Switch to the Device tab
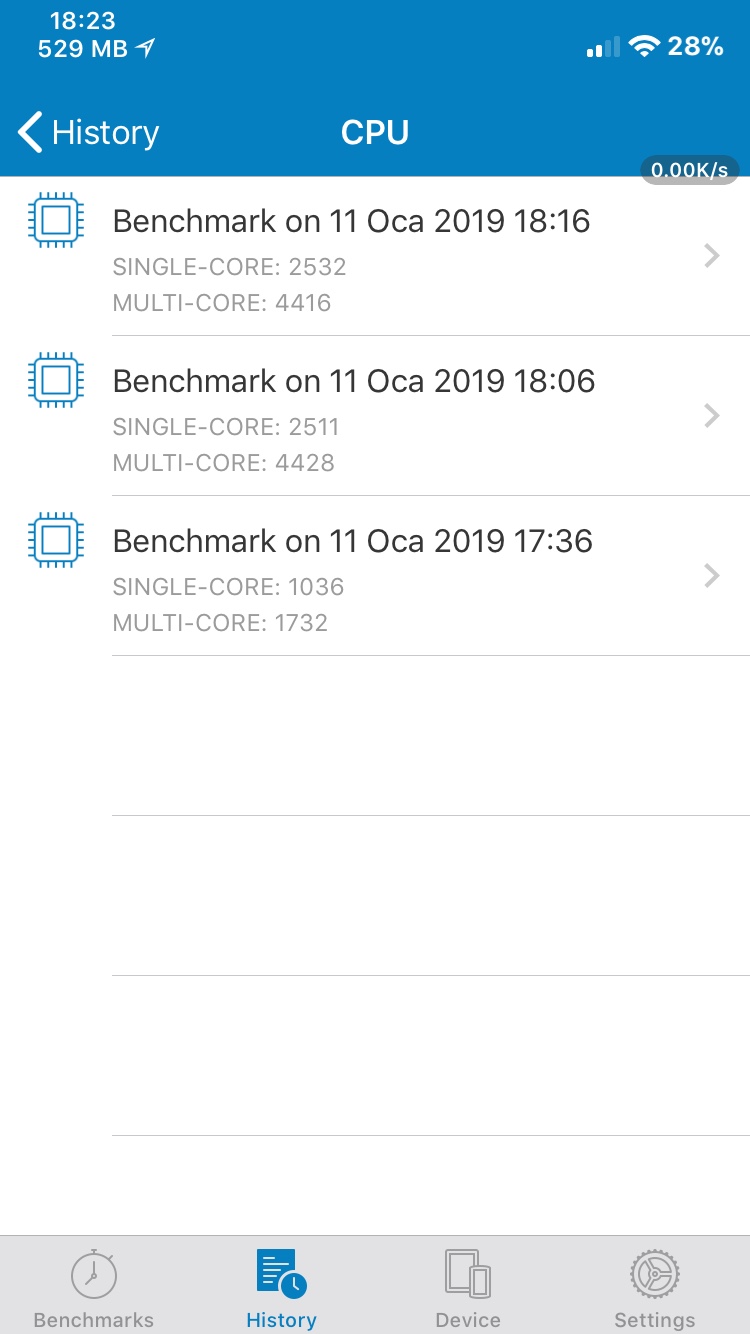Viewport: 750px width, 1334px height. (468, 1288)
